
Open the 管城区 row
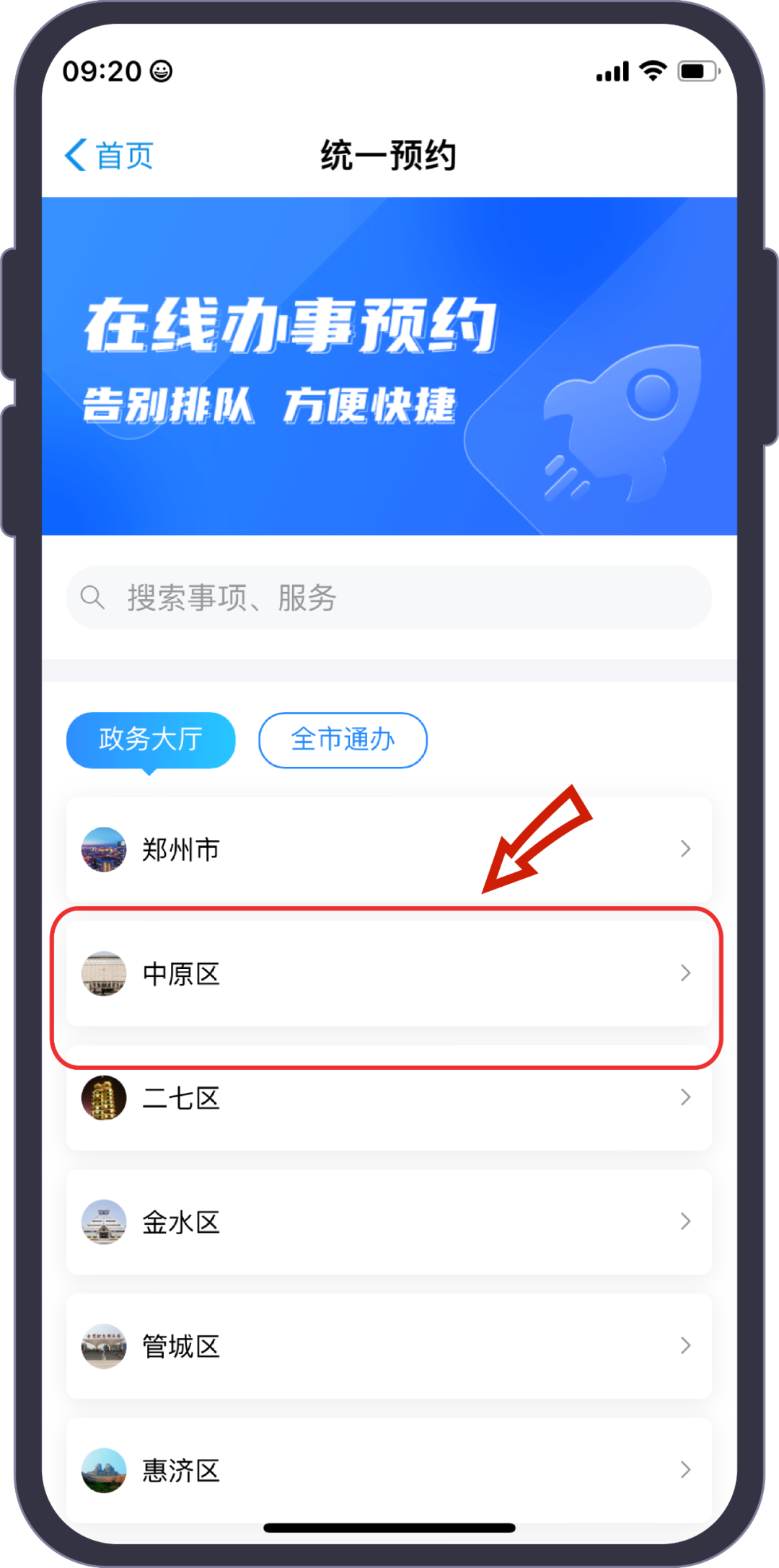(x=388, y=1347)
